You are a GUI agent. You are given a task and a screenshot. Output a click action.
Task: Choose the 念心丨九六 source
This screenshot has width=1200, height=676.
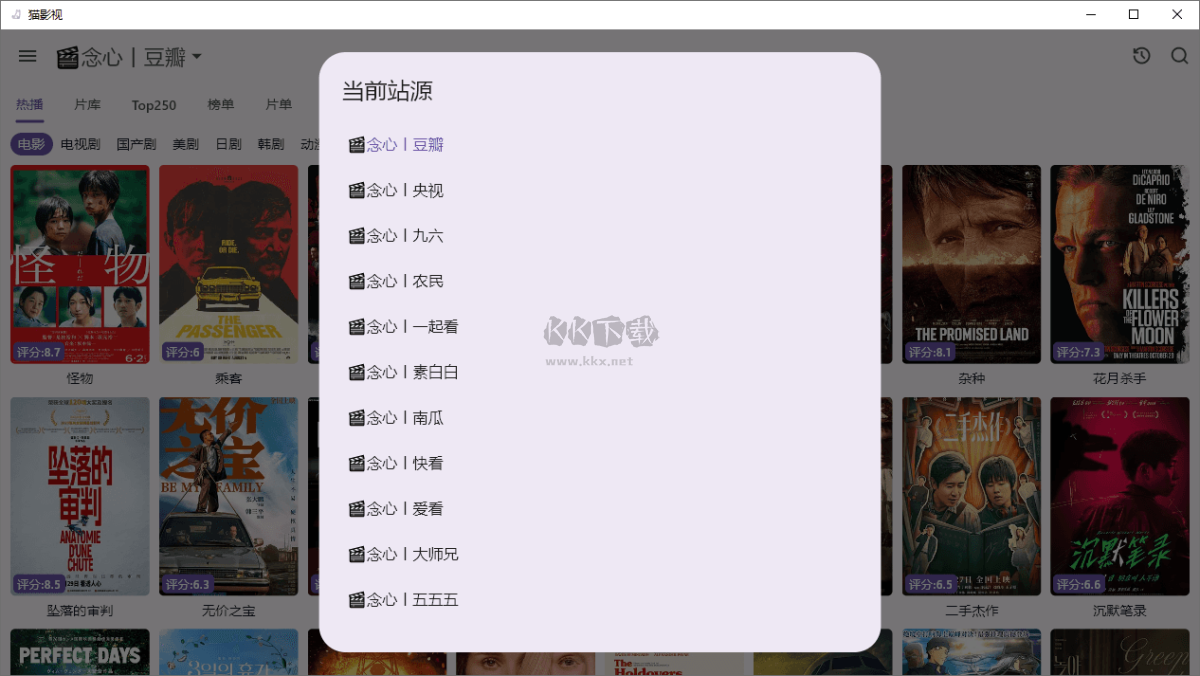pyautogui.click(x=396, y=236)
